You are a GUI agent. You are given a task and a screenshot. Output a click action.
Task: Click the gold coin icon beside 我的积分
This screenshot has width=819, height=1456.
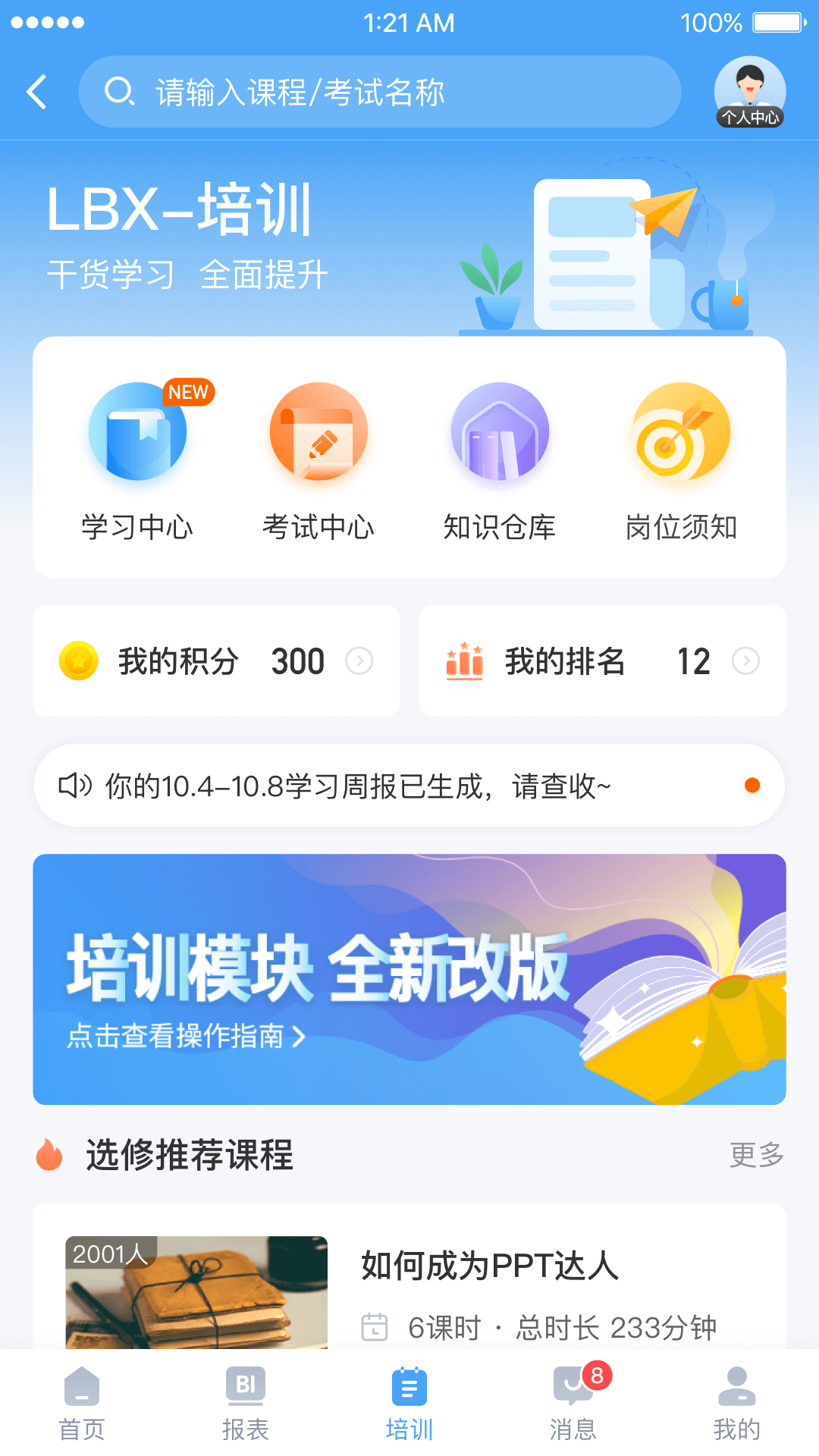78,660
